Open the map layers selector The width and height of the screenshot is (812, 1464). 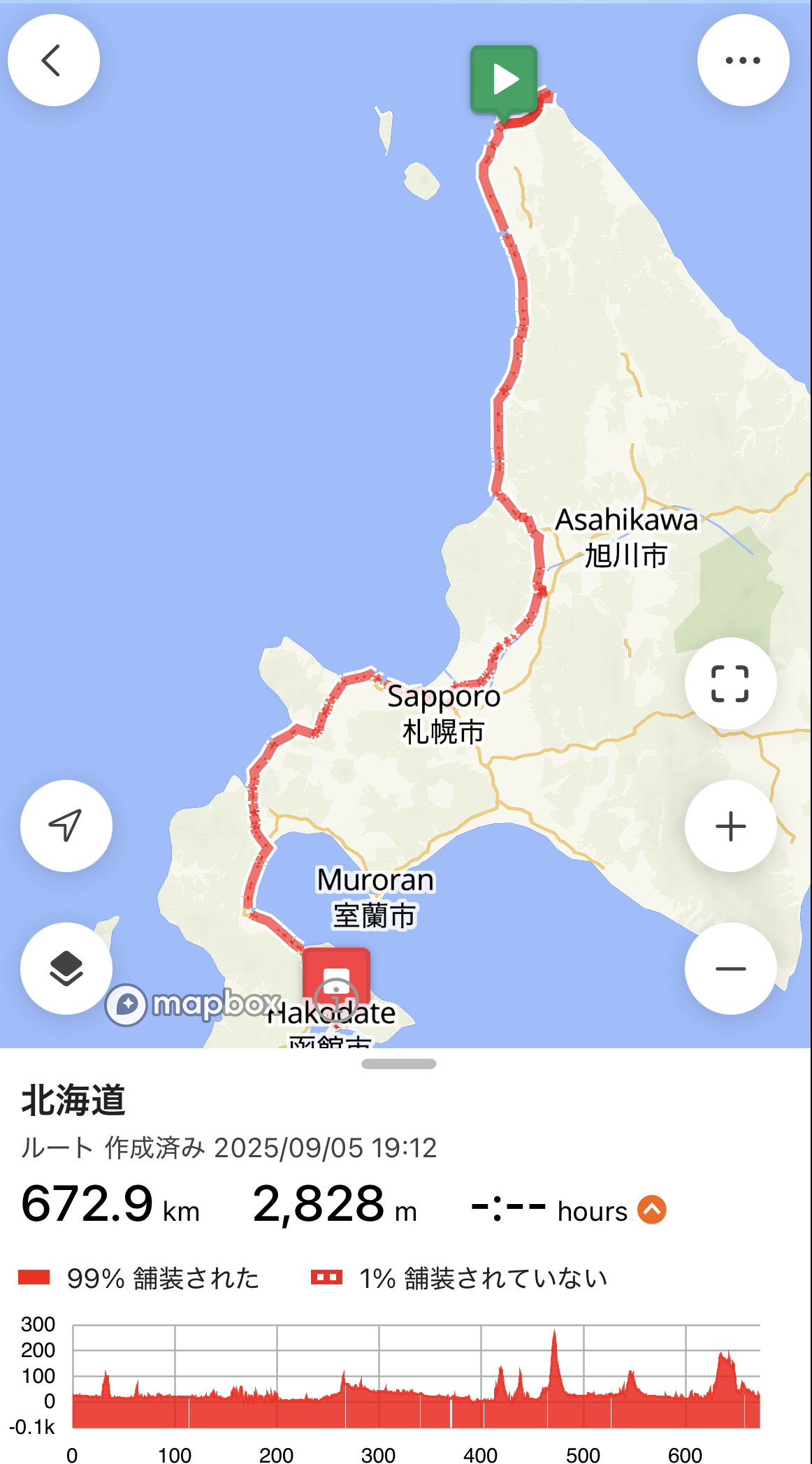pos(66,969)
